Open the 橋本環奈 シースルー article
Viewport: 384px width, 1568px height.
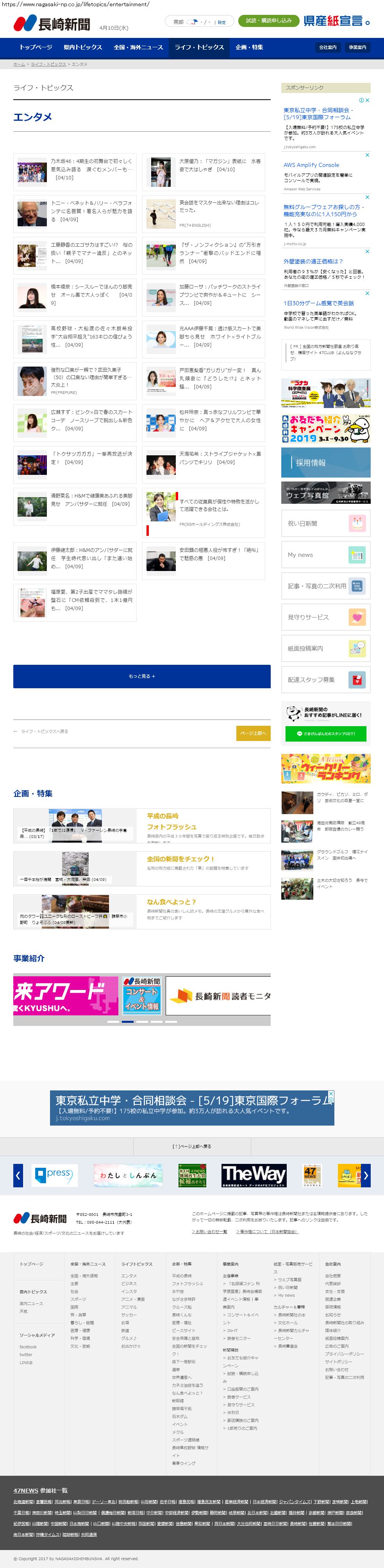[x=91, y=295]
